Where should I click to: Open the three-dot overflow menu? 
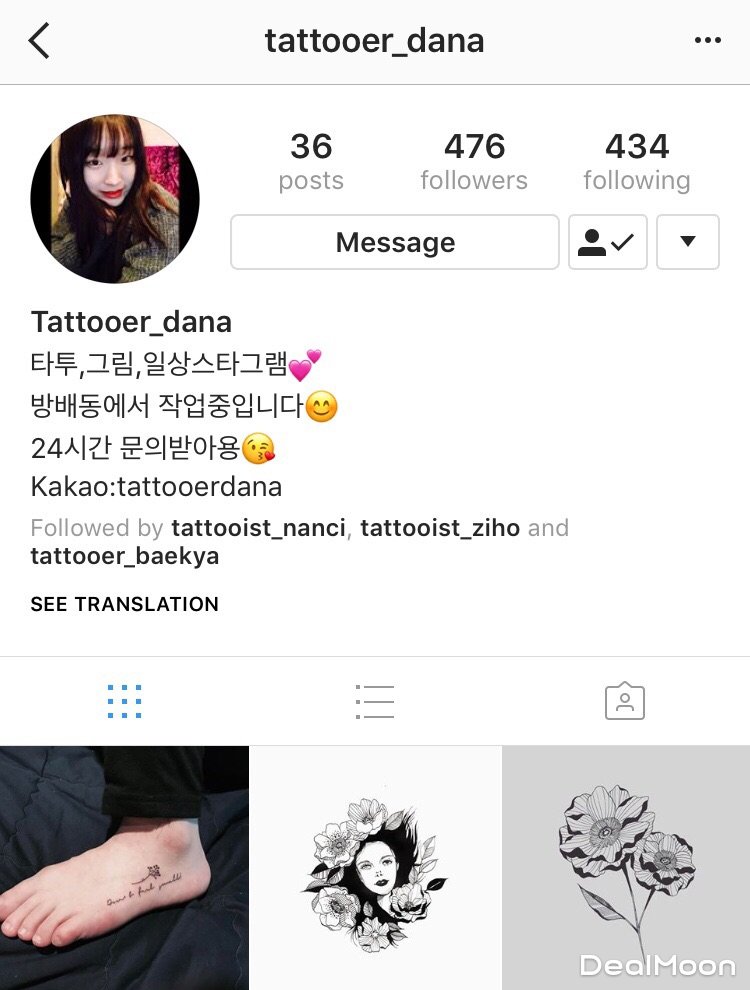click(707, 41)
